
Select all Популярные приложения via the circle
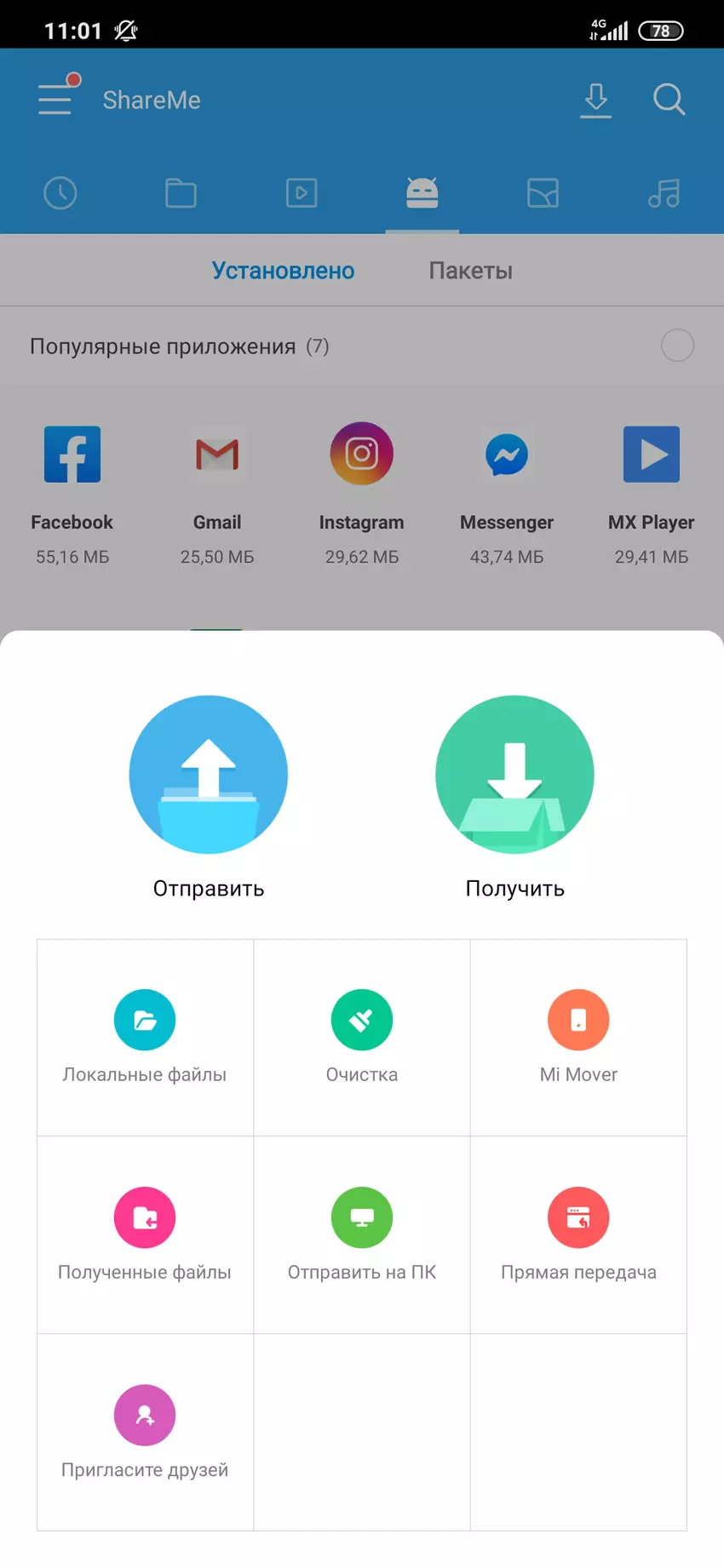677,346
